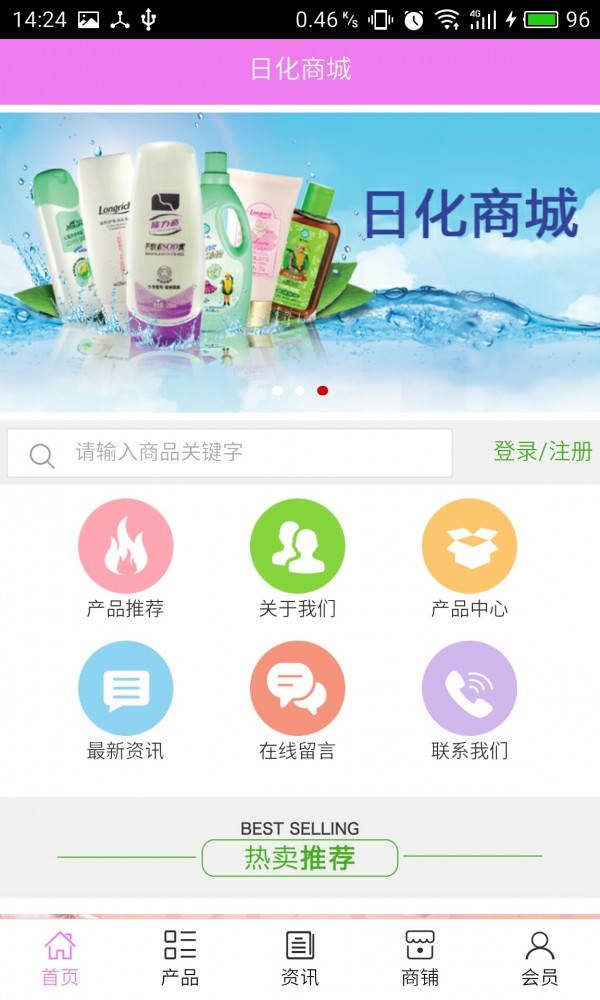Select the 首页 tab

point(60,958)
